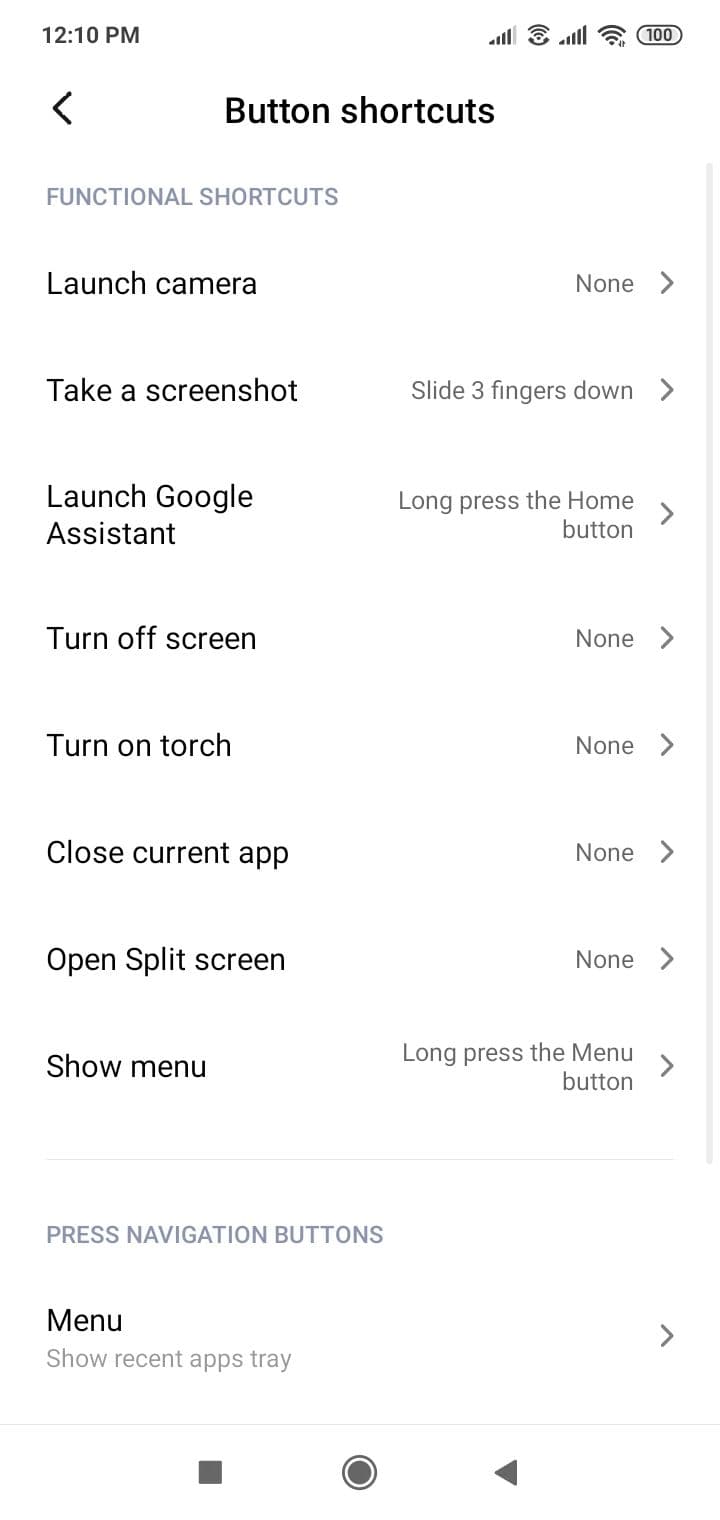Image resolution: width=720 pixels, height=1520 pixels.
Task: Open Take a screenshot shortcut options
Action: coord(360,390)
